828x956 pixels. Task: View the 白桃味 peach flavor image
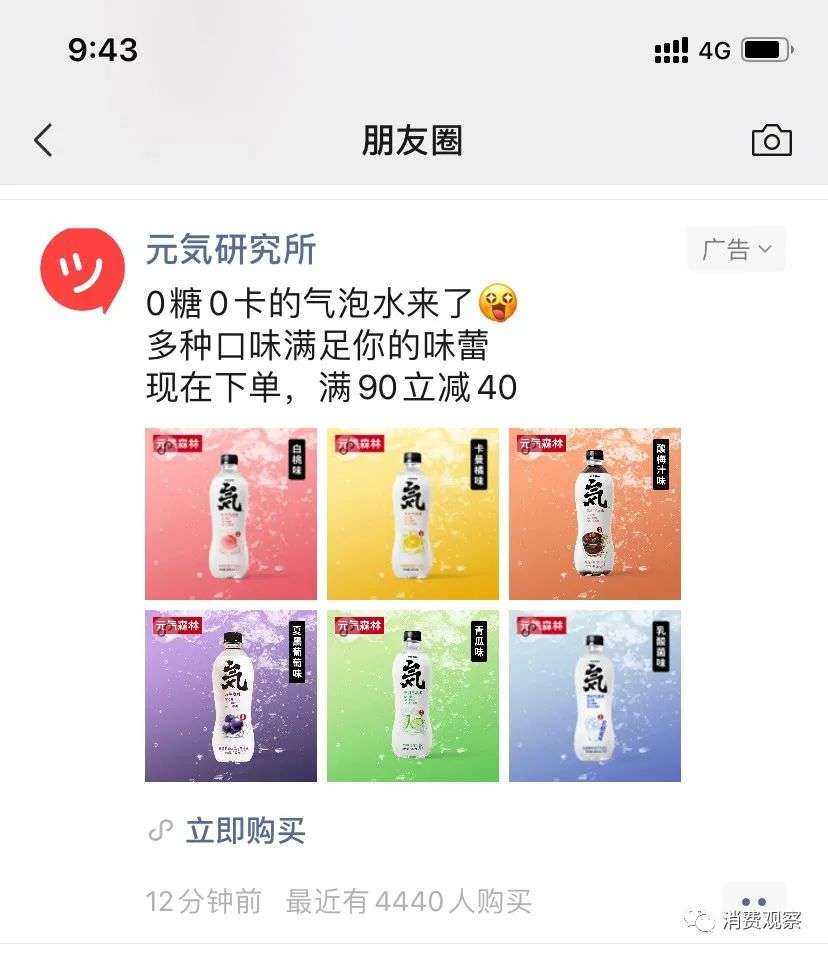pos(230,512)
